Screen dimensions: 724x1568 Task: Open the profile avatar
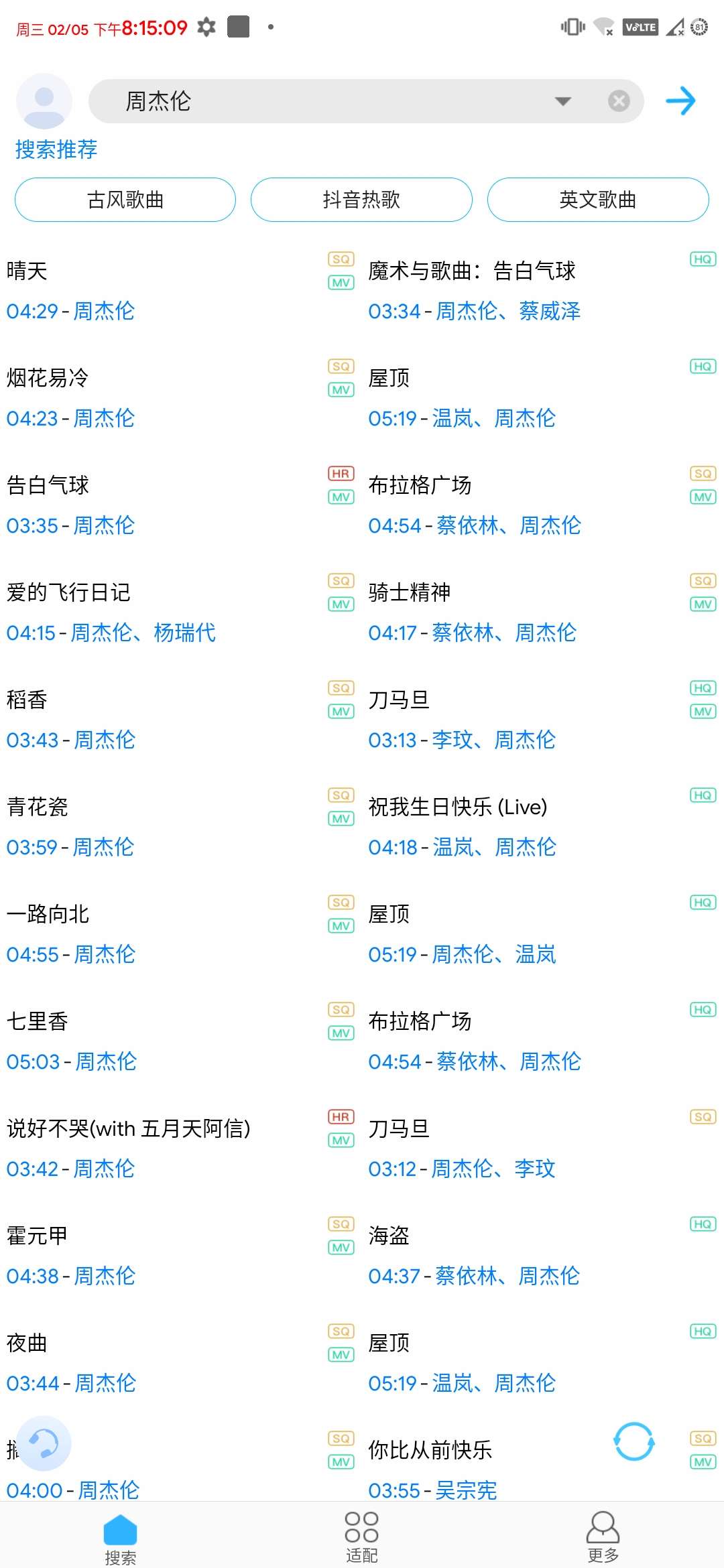pyautogui.click(x=44, y=101)
